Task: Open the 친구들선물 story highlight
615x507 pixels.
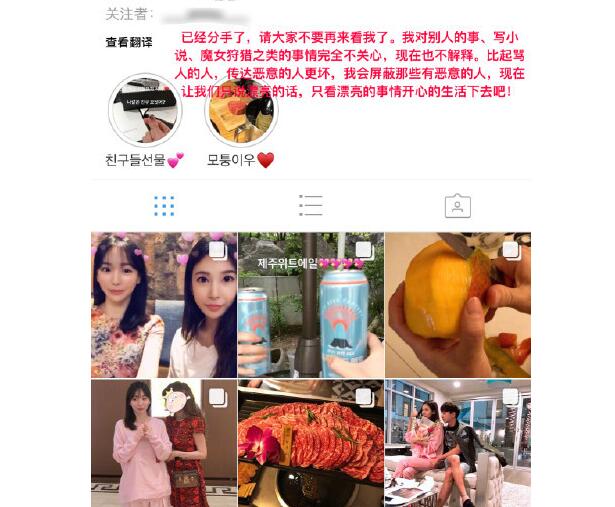Action: tap(146, 110)
